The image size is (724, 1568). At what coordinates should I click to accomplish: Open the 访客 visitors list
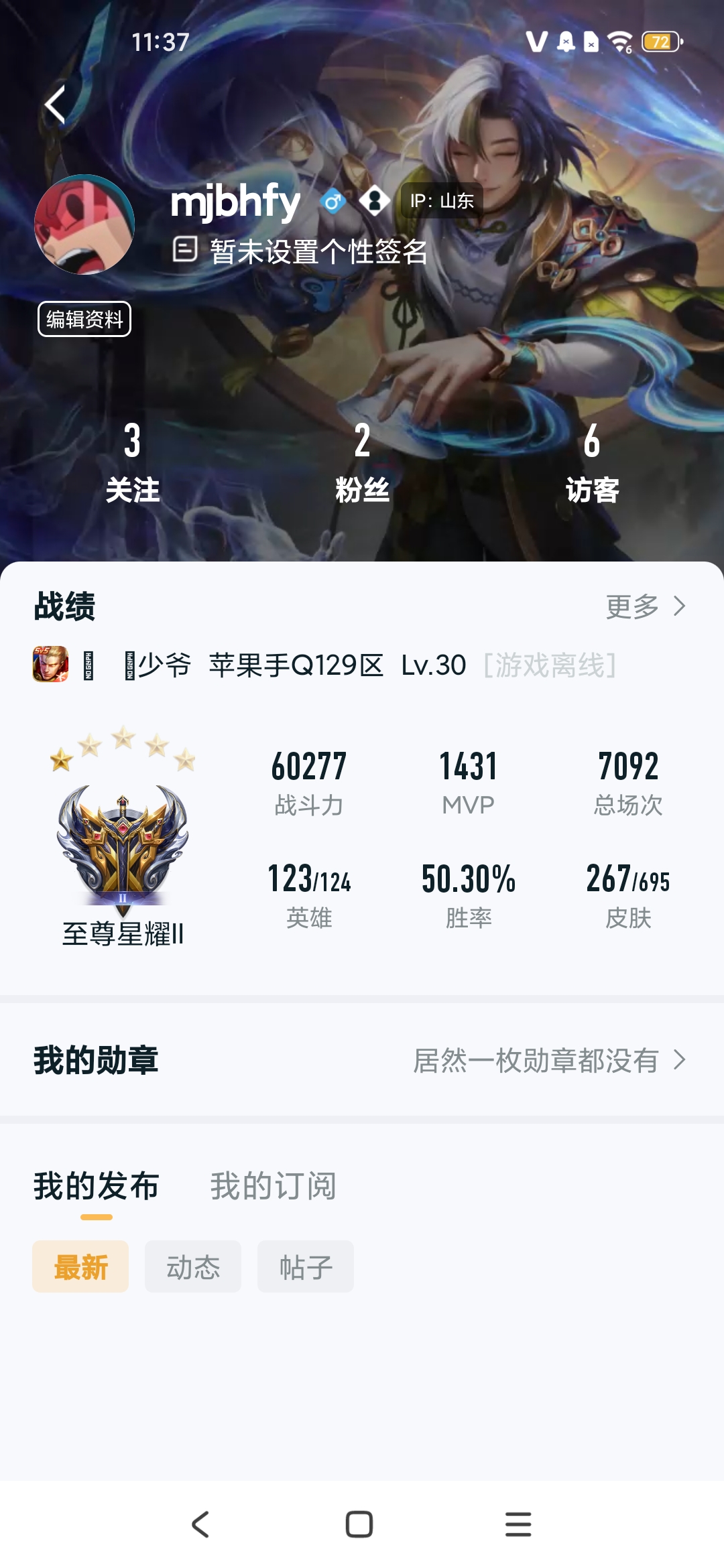click(592, 462)
